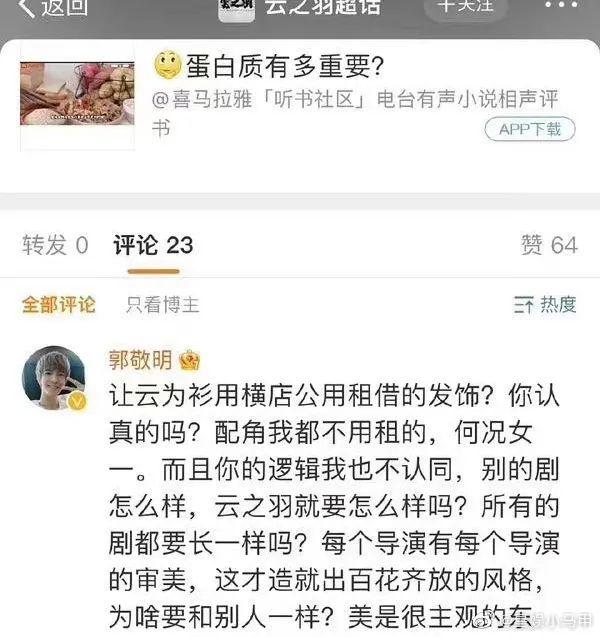
Task: Show only the poster's comments with 只看博主
Action: click(x=162, y=304)
